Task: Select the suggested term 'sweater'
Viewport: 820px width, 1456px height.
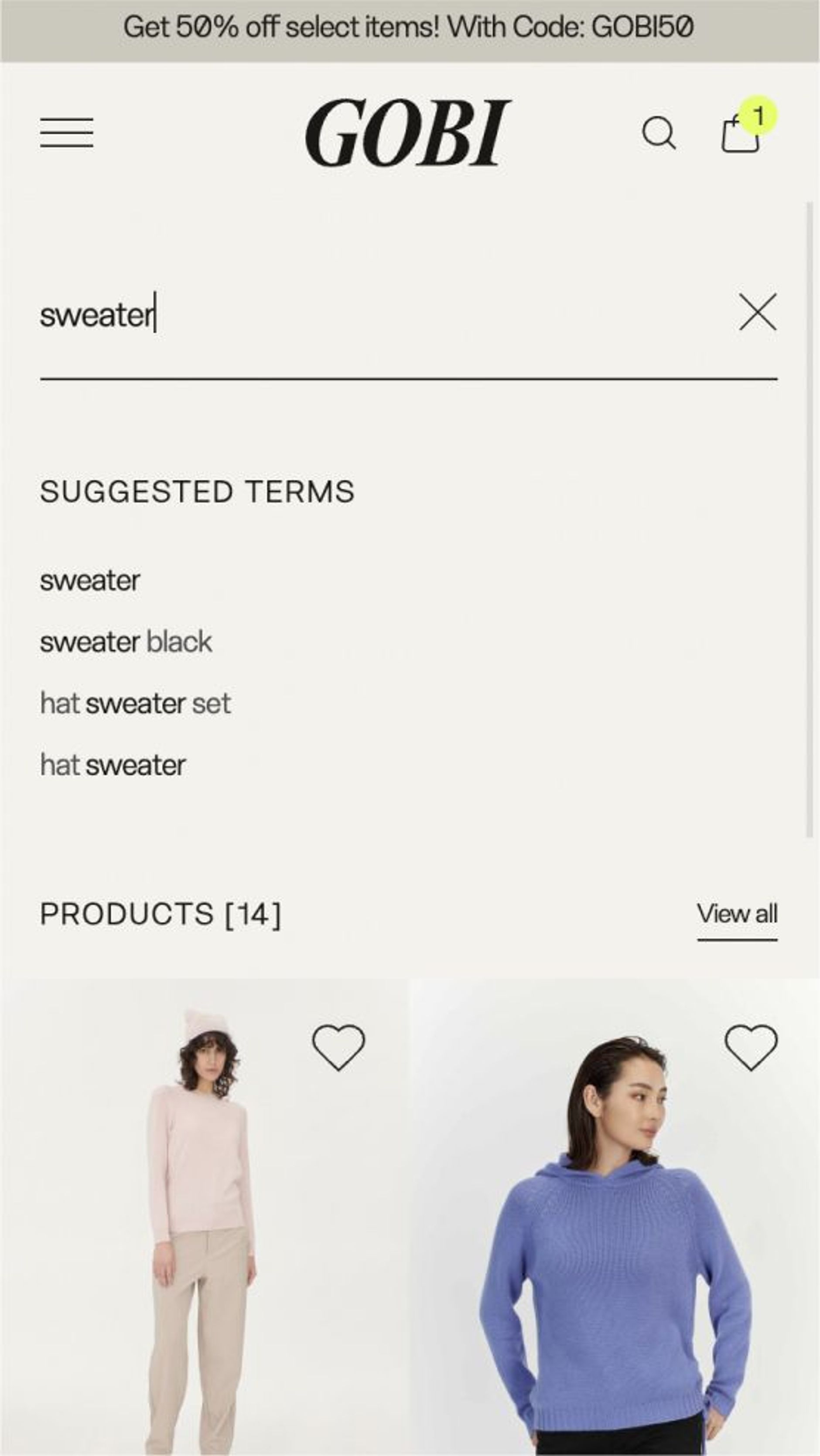Action: click(89, 579)
